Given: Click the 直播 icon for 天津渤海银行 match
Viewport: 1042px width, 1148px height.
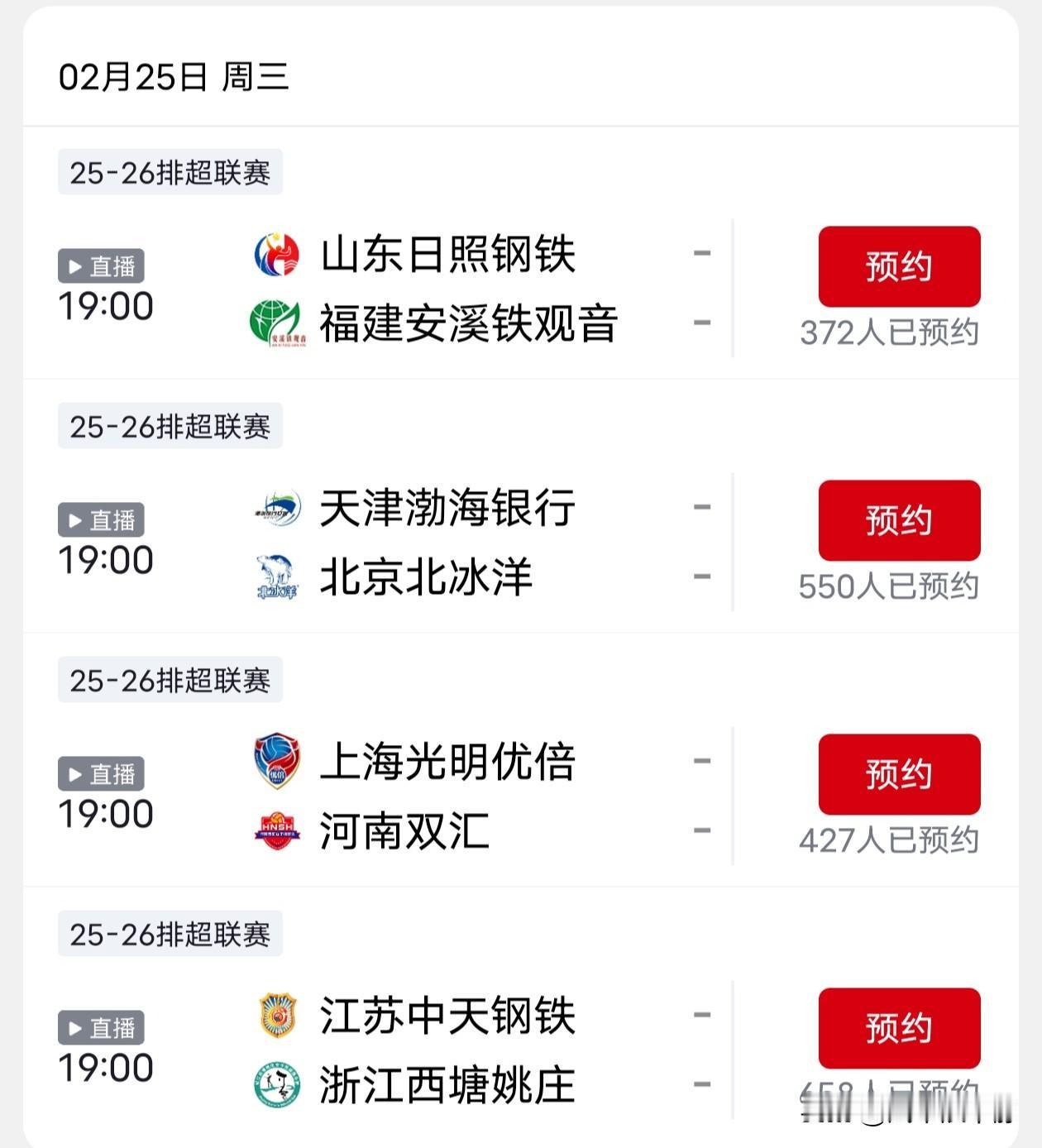Looking at the screenshot, I should tap(101, 519).
